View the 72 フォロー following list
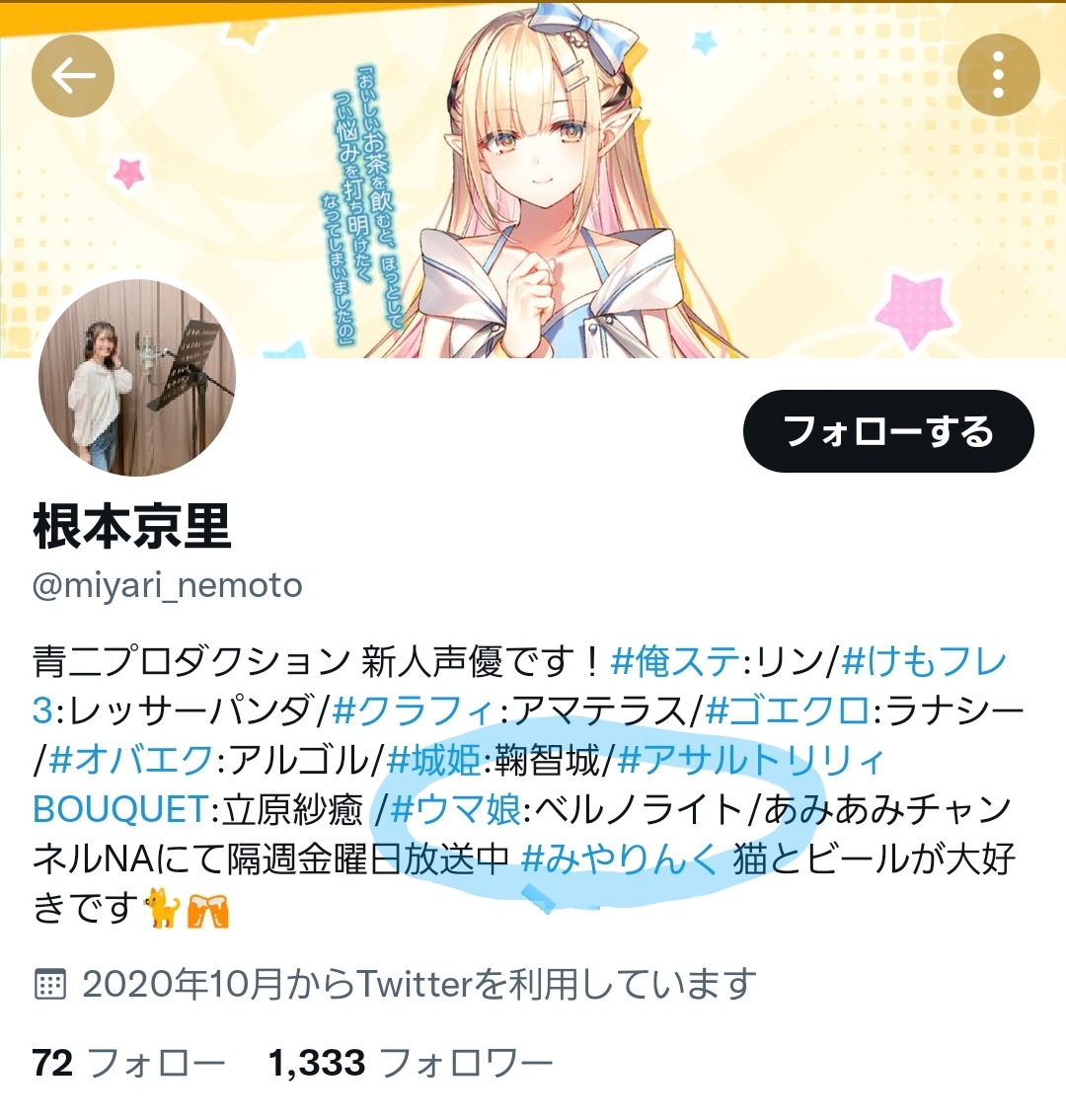Screen dimensions: 1066x1120 (129, 1063)
